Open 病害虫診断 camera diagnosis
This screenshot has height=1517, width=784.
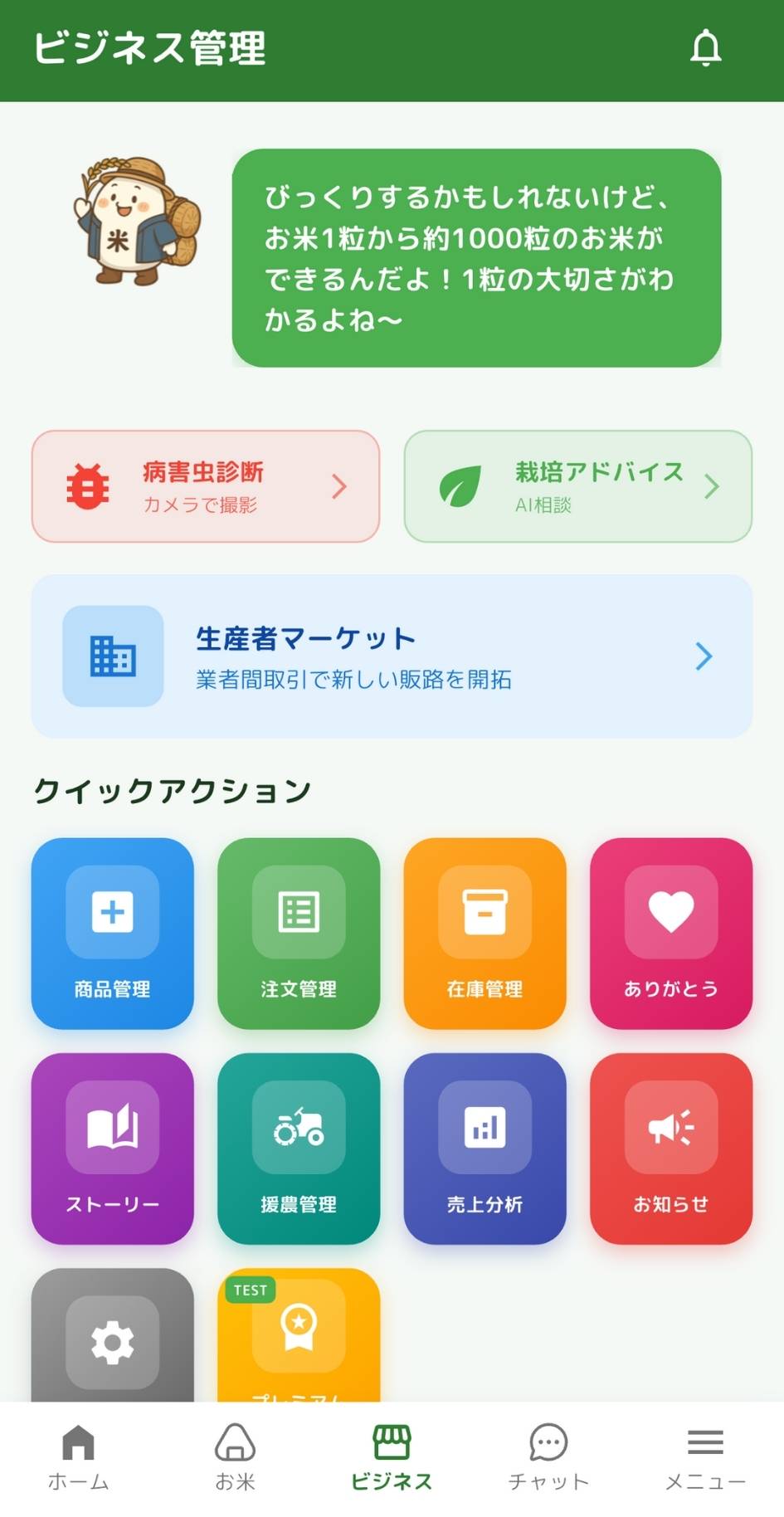point(204,486)
